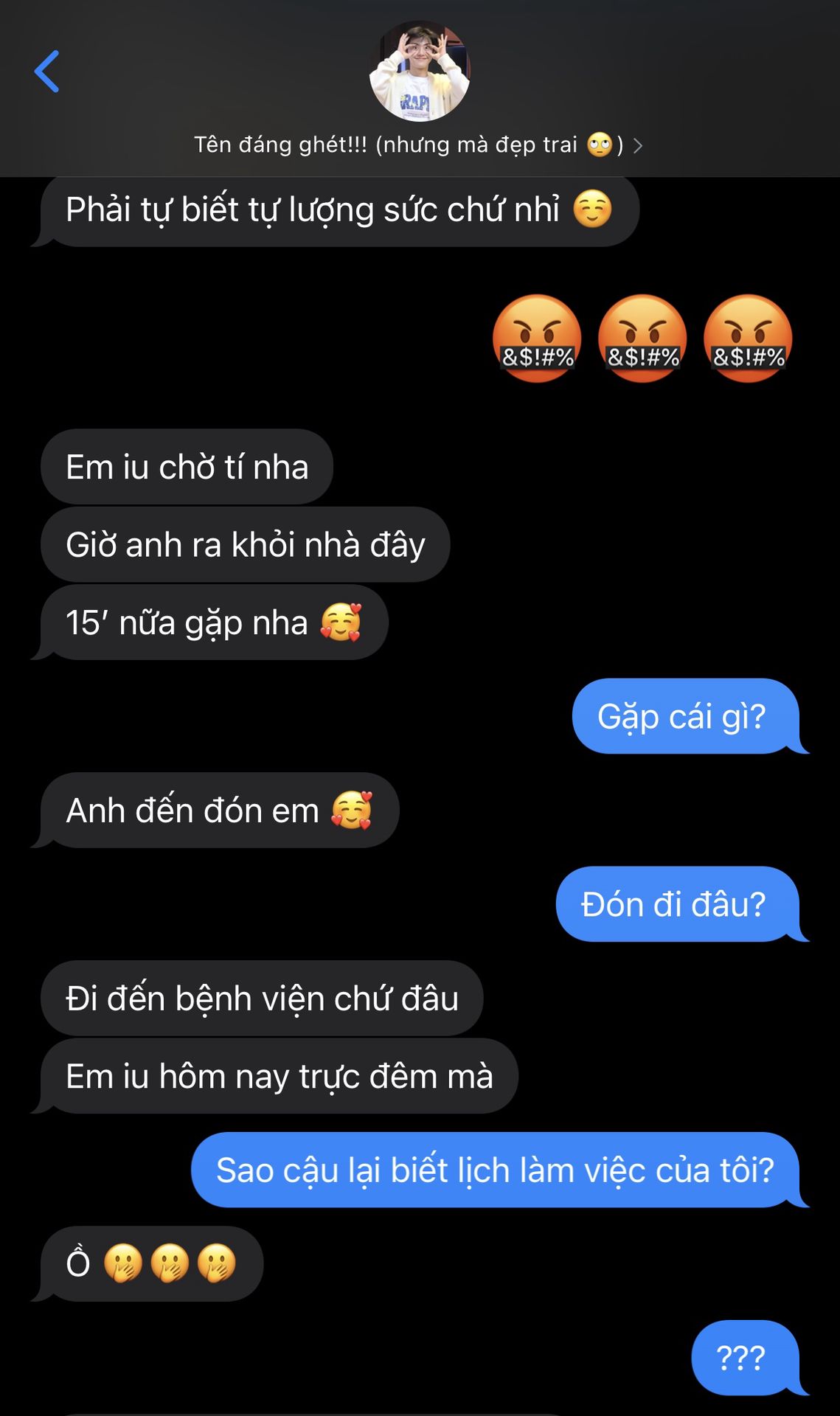This screenshot has width=840, height=1416.
Task: Tap the contact's profile photo
Action: coord(419,72)
